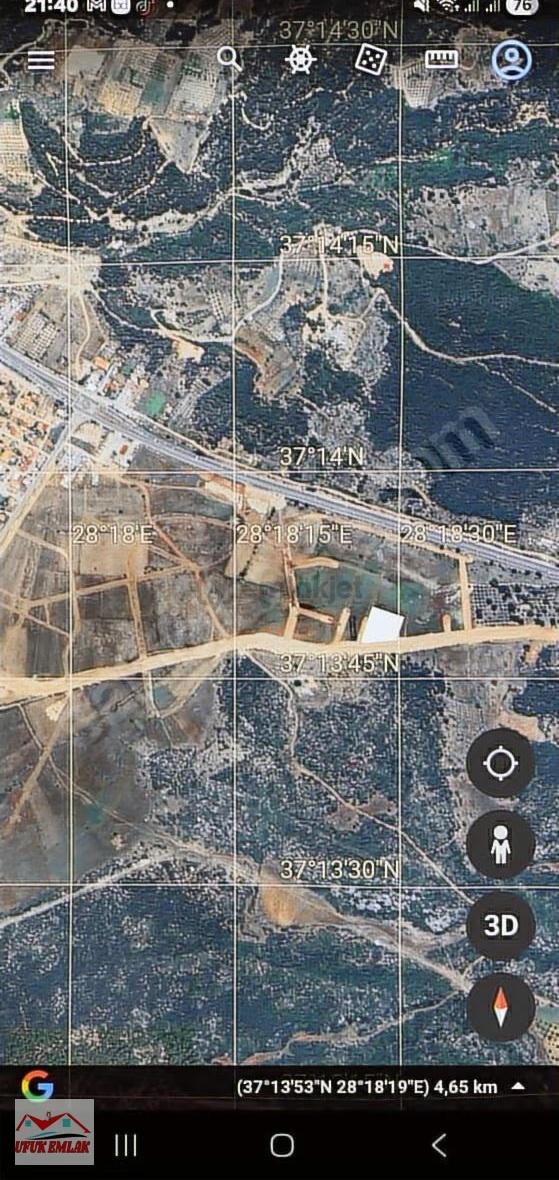Reset orientation with the compass button
Viewport: 559px width, 1180px height.
click(500, 1007)
